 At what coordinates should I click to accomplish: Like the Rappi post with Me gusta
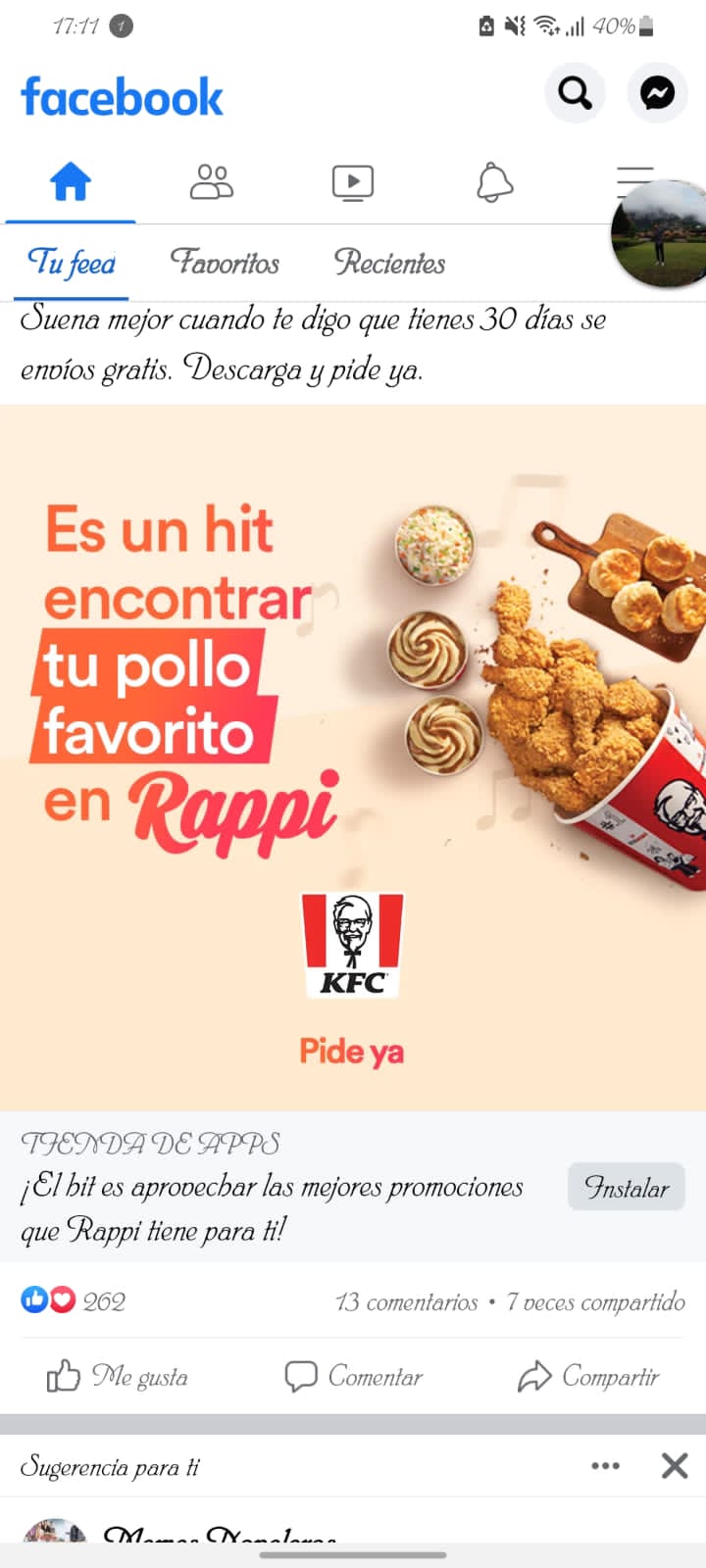click(118, 1377)
